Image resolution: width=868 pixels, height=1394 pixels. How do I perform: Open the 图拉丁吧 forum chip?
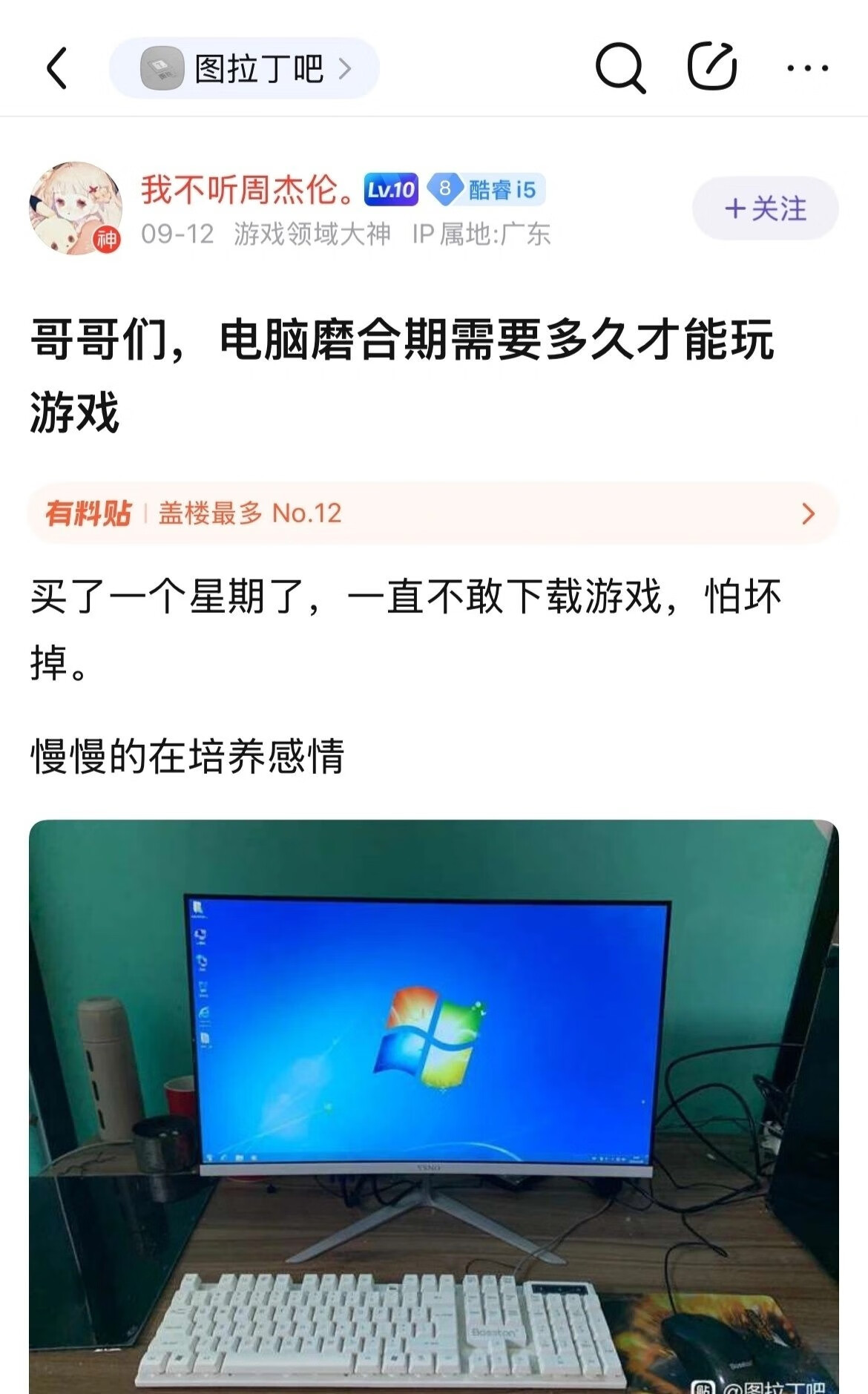(x=245, y=69)
